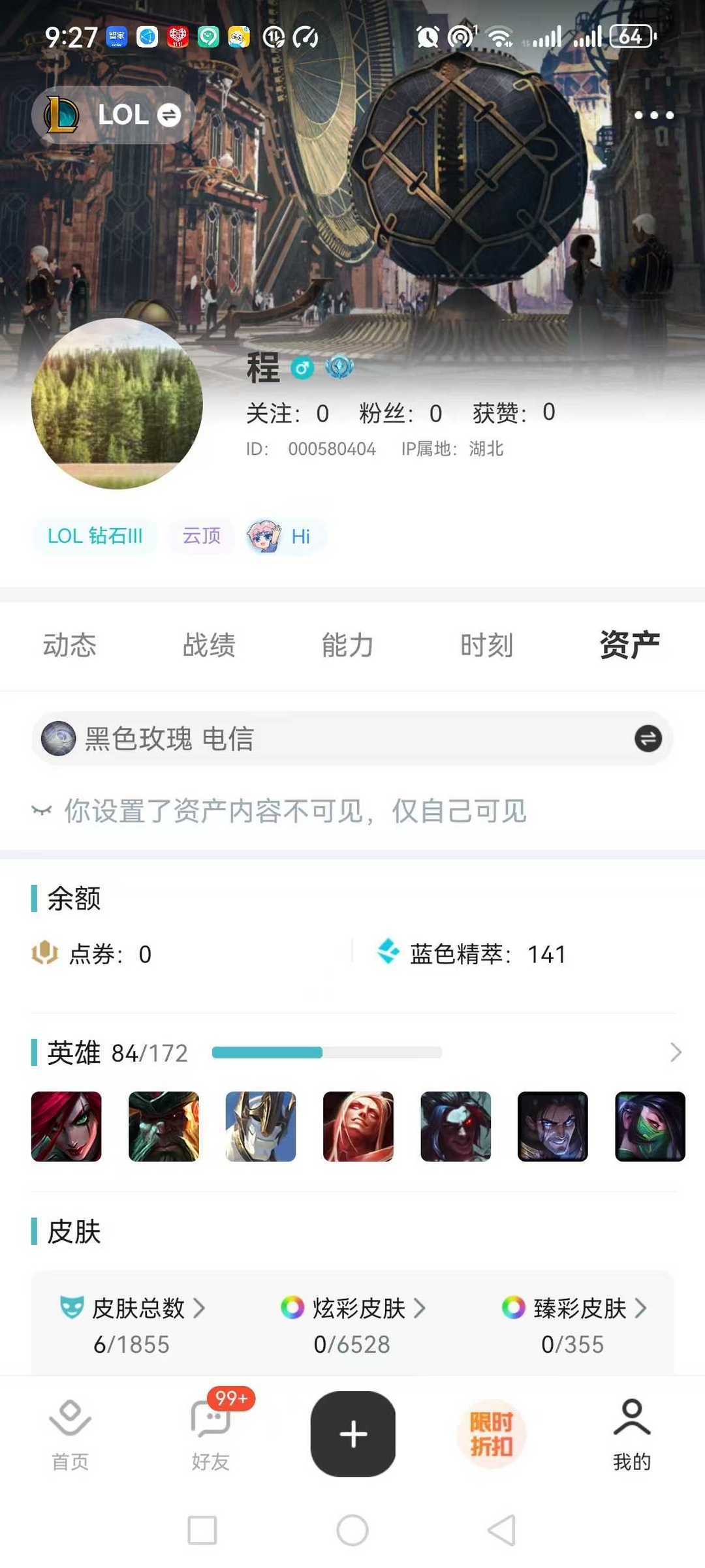Tap the LOL 钻石III rank tag
Screen dimensions: 705x1568
(93, 536)
